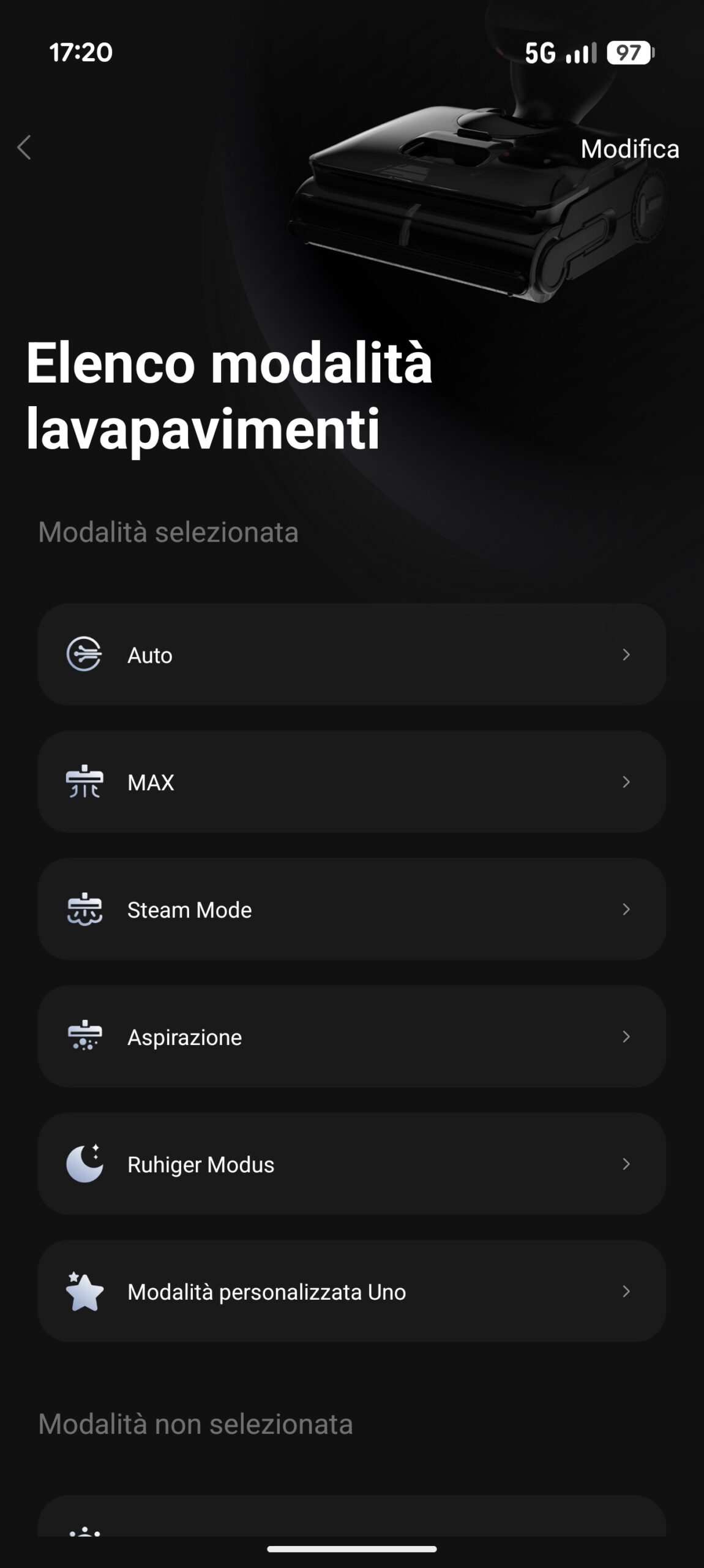Tap the Modalità selezionata section header

click(x=168, y=532)
